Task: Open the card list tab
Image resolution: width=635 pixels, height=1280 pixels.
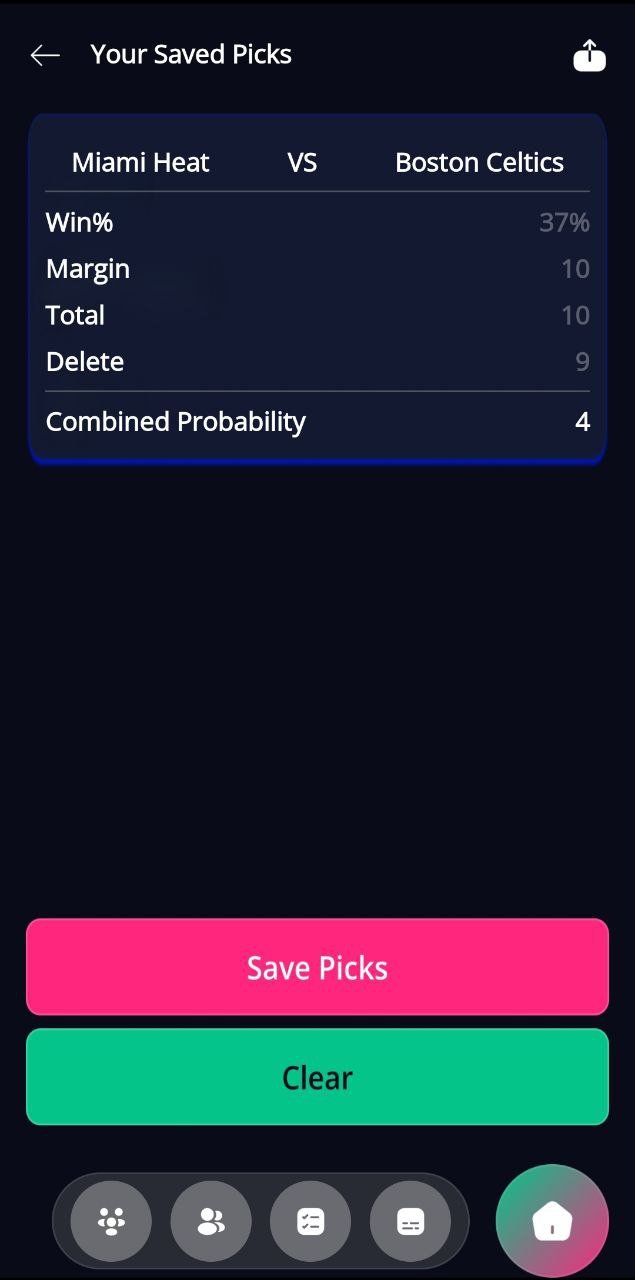Action: [x=410, y=1221]
